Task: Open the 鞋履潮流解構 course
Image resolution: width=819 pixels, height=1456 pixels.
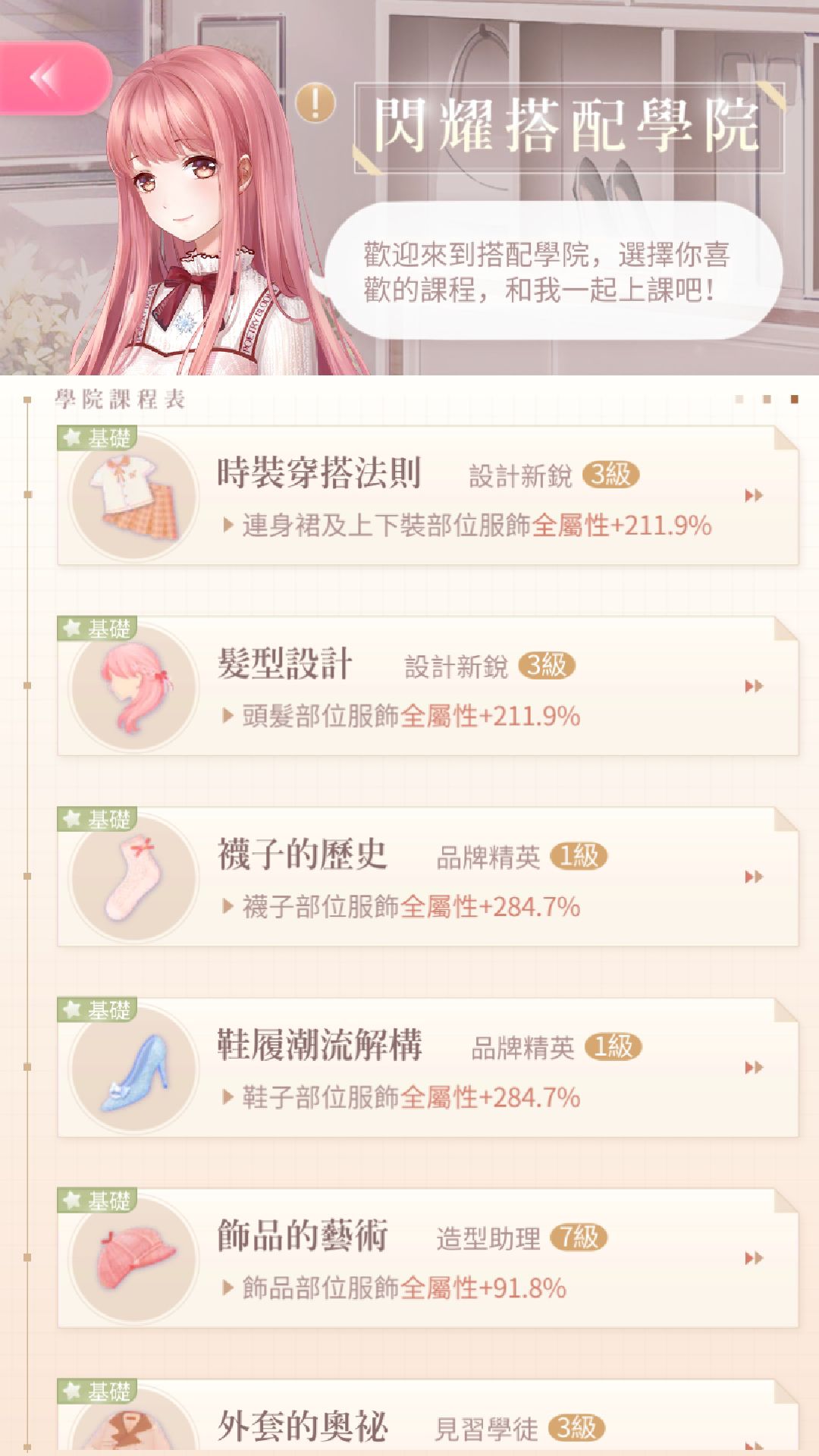Action: tap(428, 1068)
